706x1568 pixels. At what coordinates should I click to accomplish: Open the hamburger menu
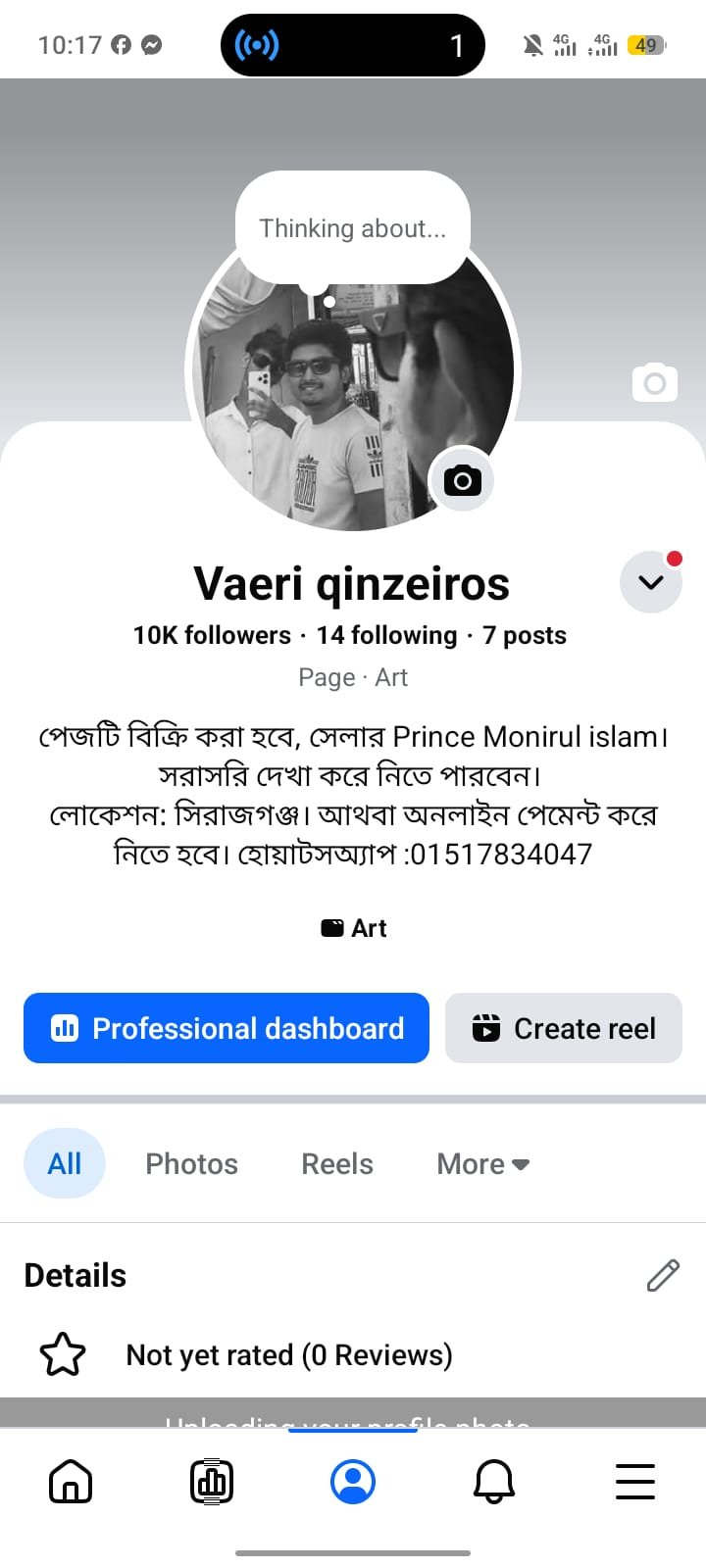click(x=635, y=1481)
